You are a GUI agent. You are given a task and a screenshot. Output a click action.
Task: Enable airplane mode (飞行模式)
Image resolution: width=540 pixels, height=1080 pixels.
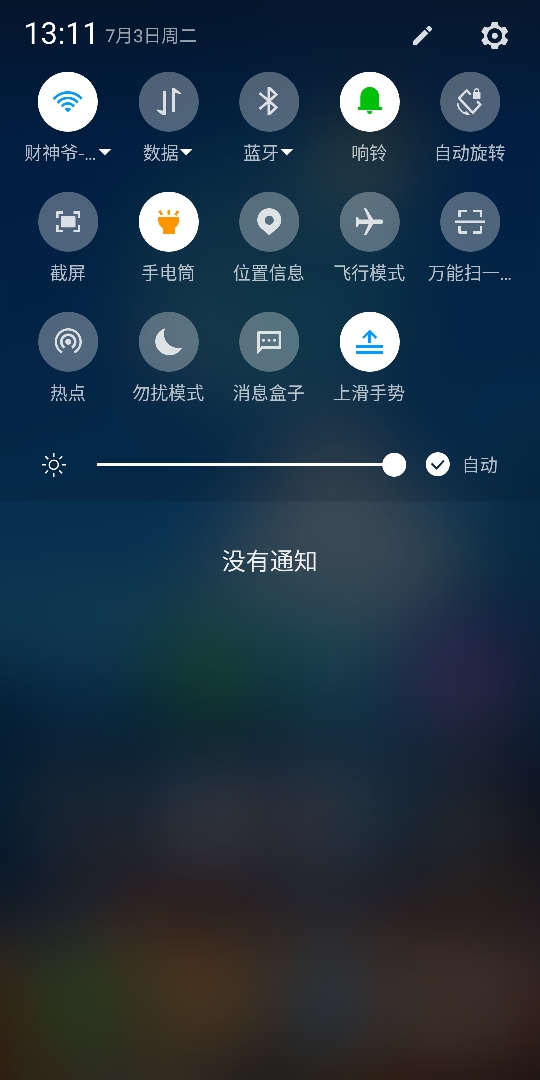370,222
